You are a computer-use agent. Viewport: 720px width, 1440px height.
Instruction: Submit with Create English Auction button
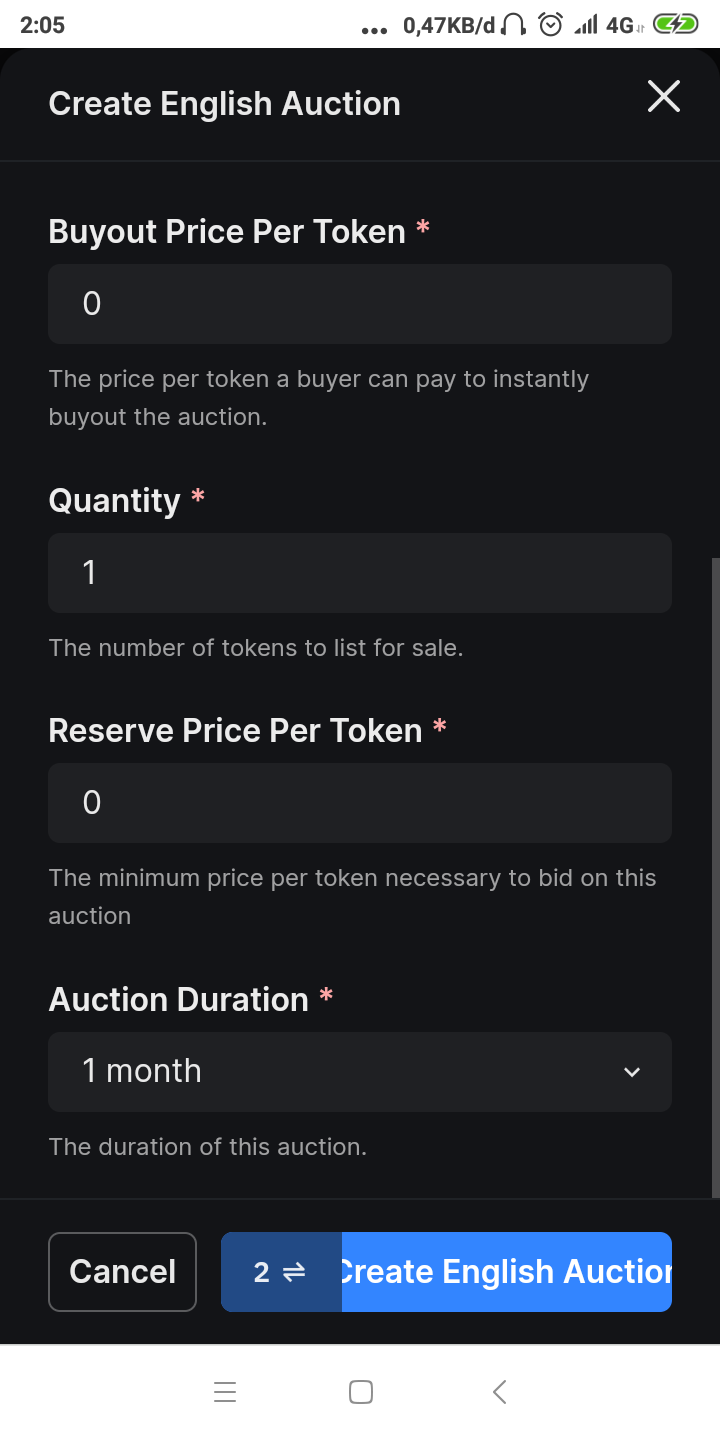click(x=506, y=1272)
